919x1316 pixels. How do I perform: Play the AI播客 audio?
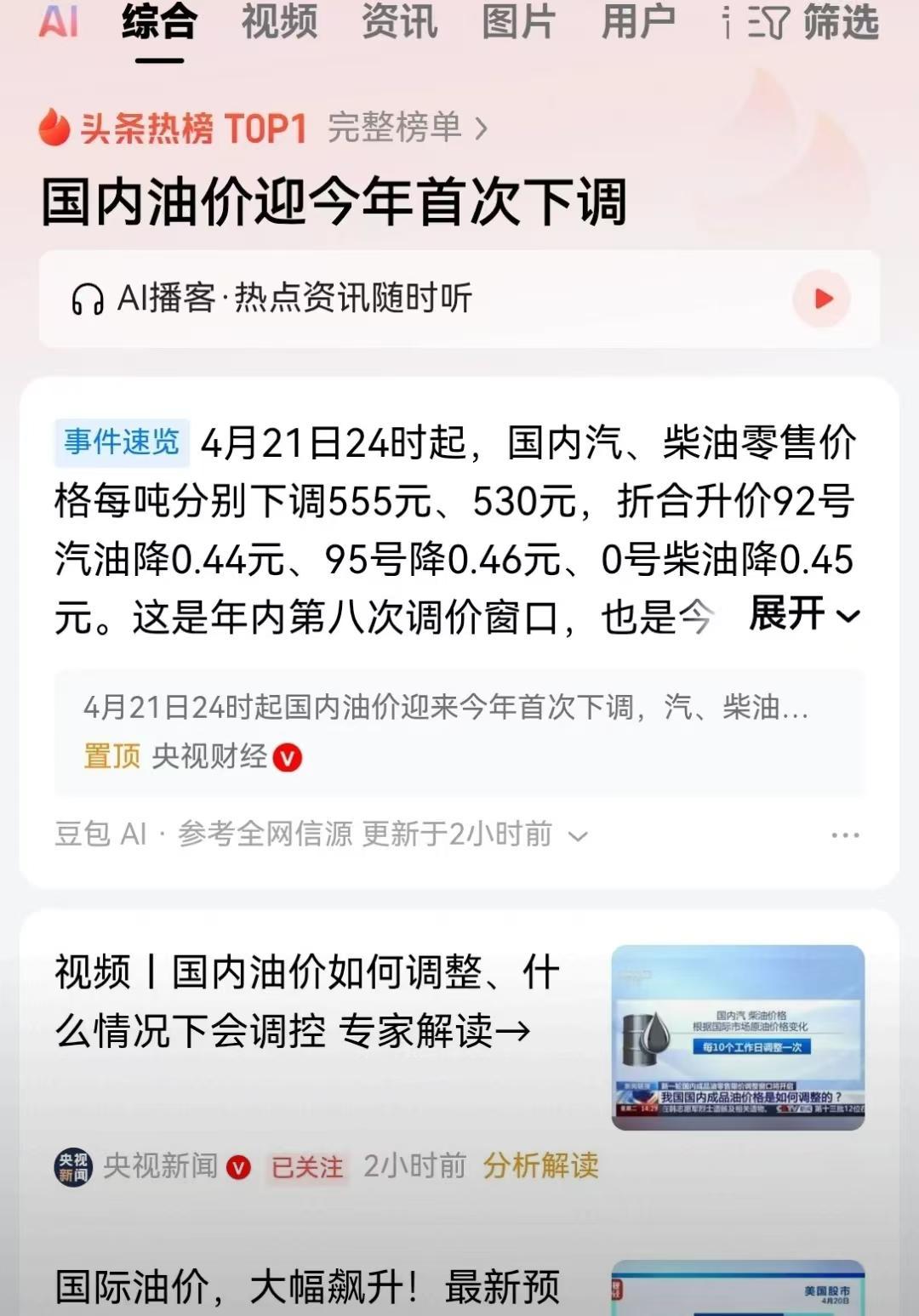(819, 299)
